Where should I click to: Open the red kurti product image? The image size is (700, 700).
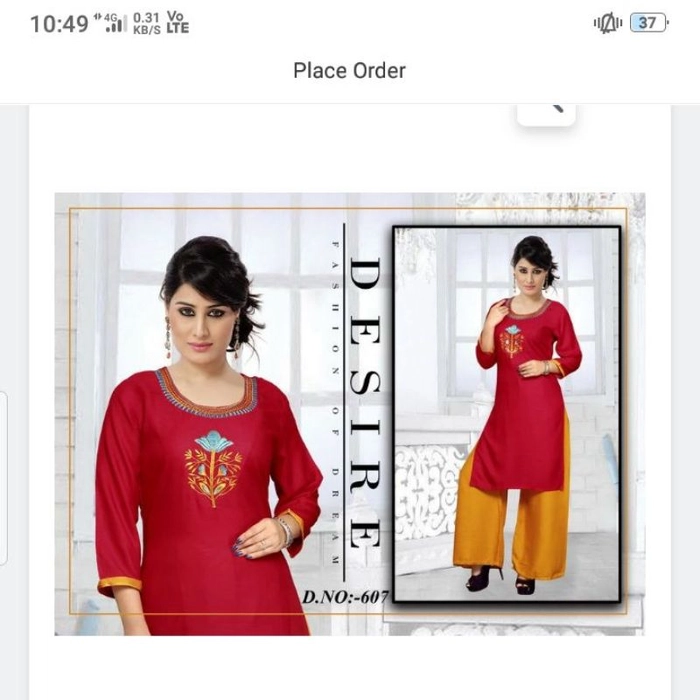349,414
